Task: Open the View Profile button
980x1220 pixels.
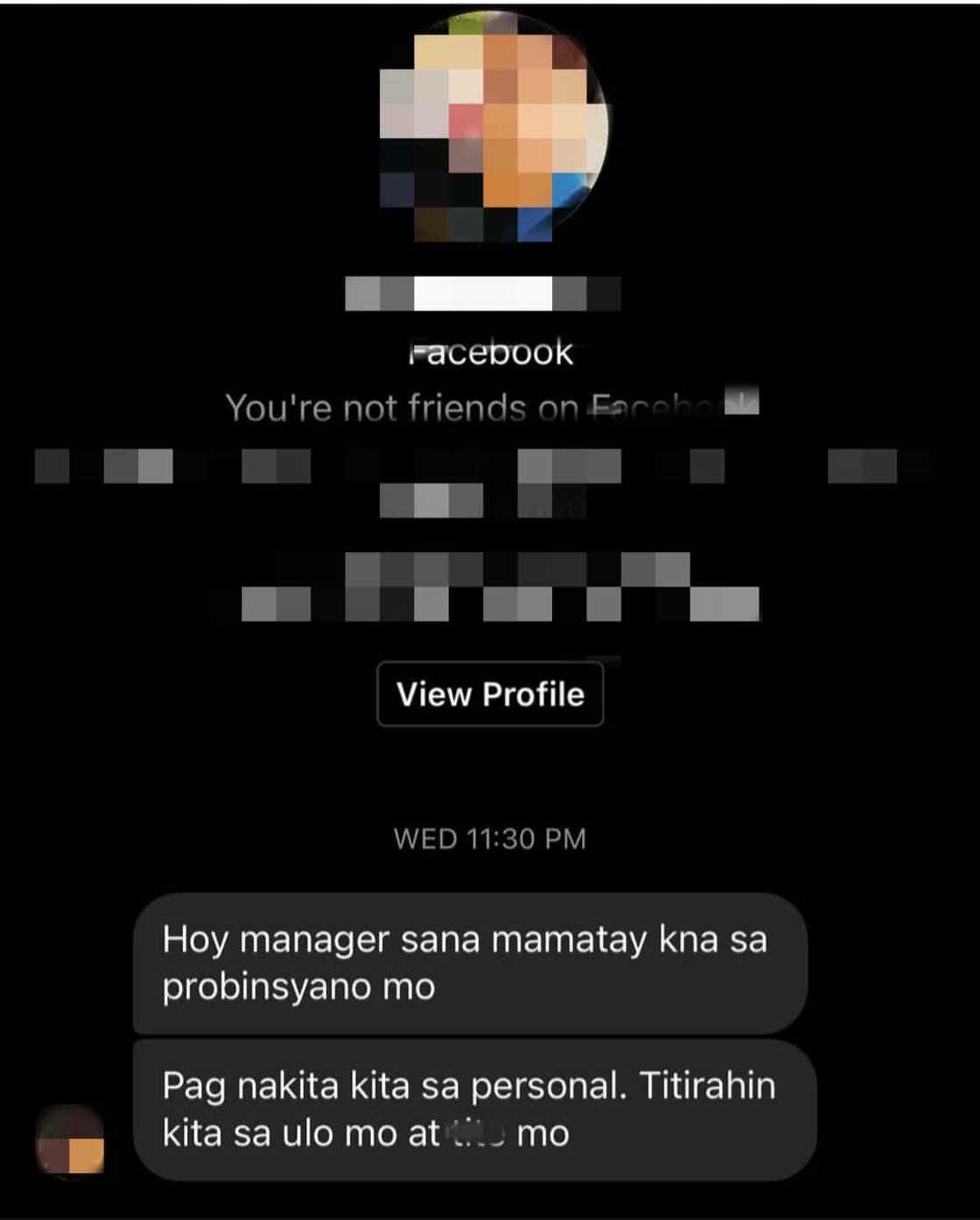Action: point(490,694)
